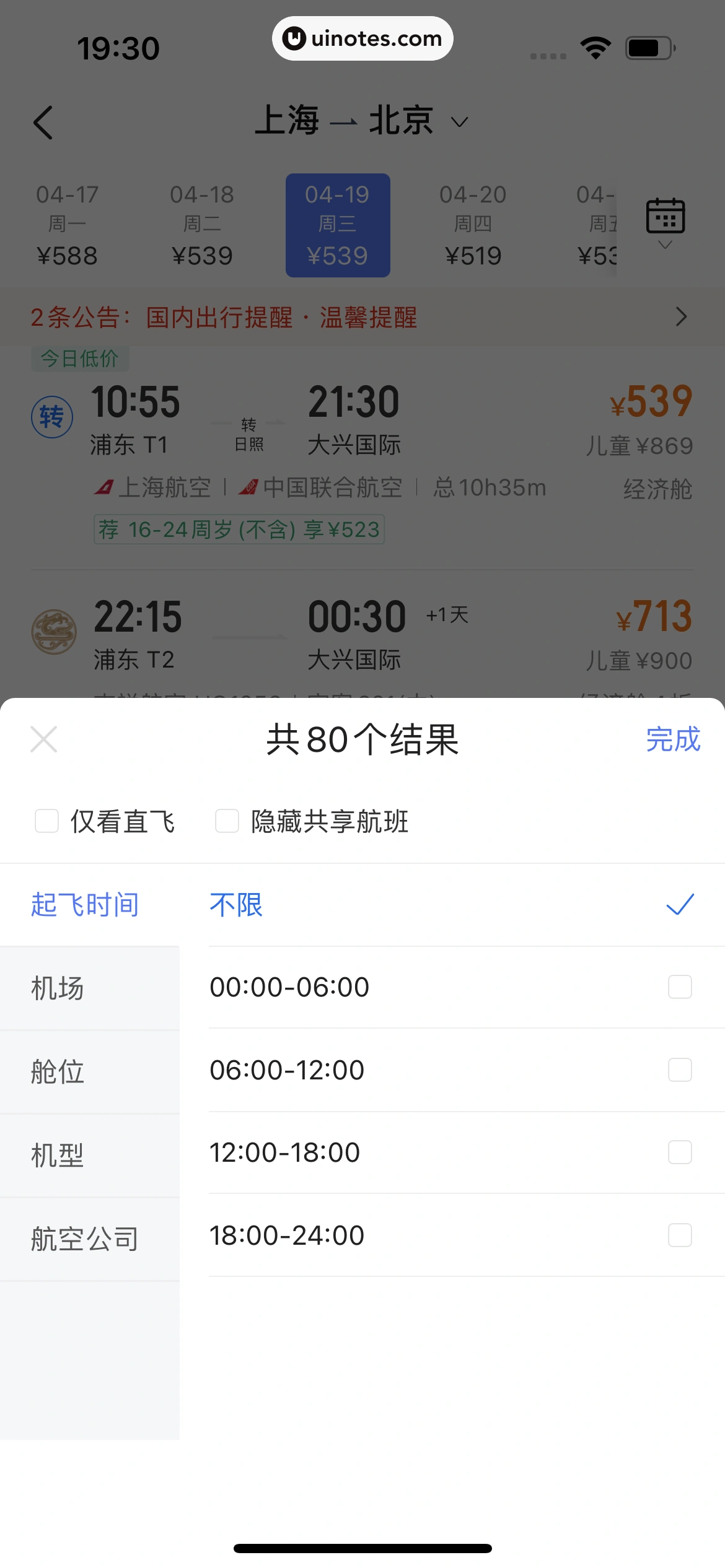This screenshot has width=725, height=1568.
Task: Switch to the 舱位 filter category
Action: click(x=58, y=1071)
